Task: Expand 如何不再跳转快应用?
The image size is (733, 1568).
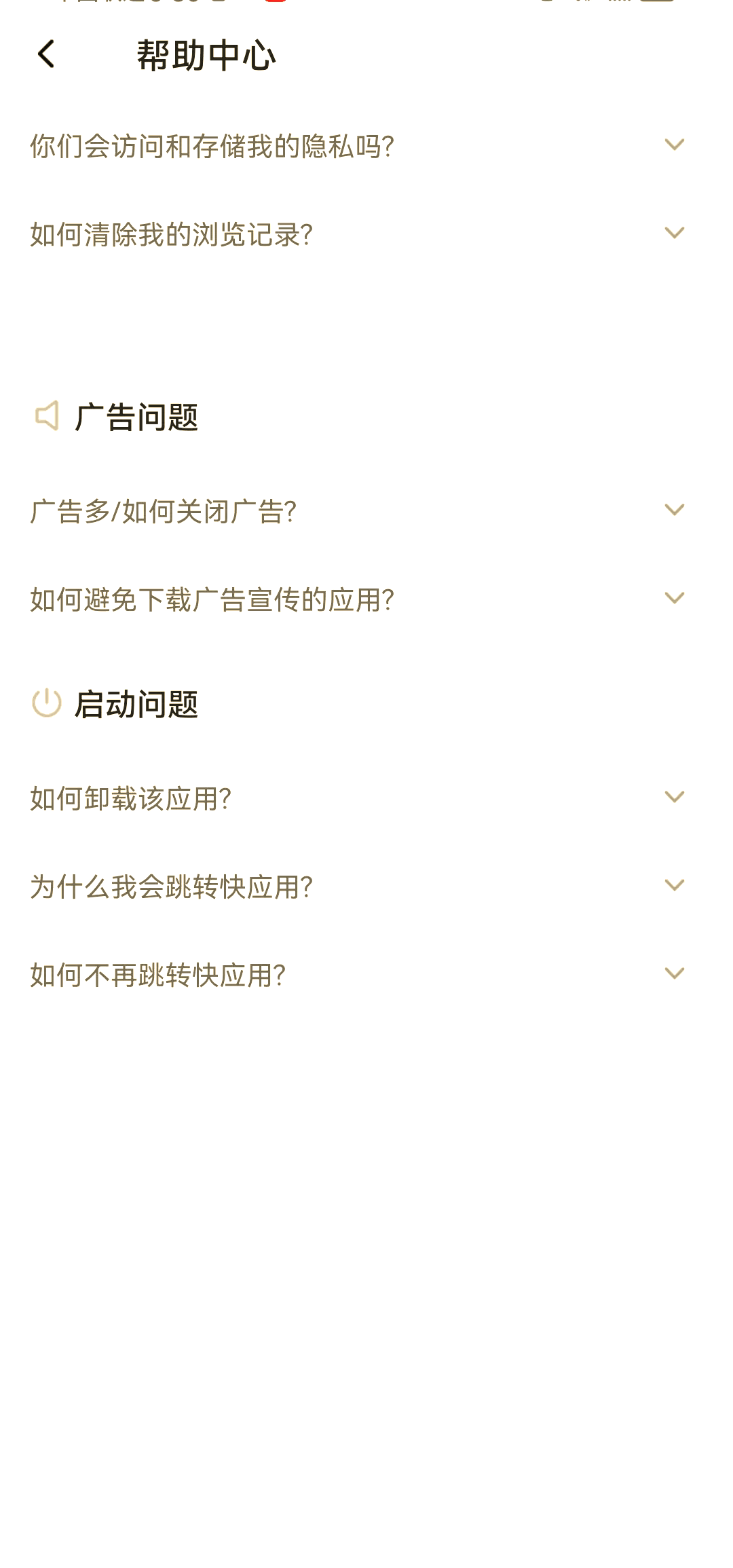Action: click(674, 973)
